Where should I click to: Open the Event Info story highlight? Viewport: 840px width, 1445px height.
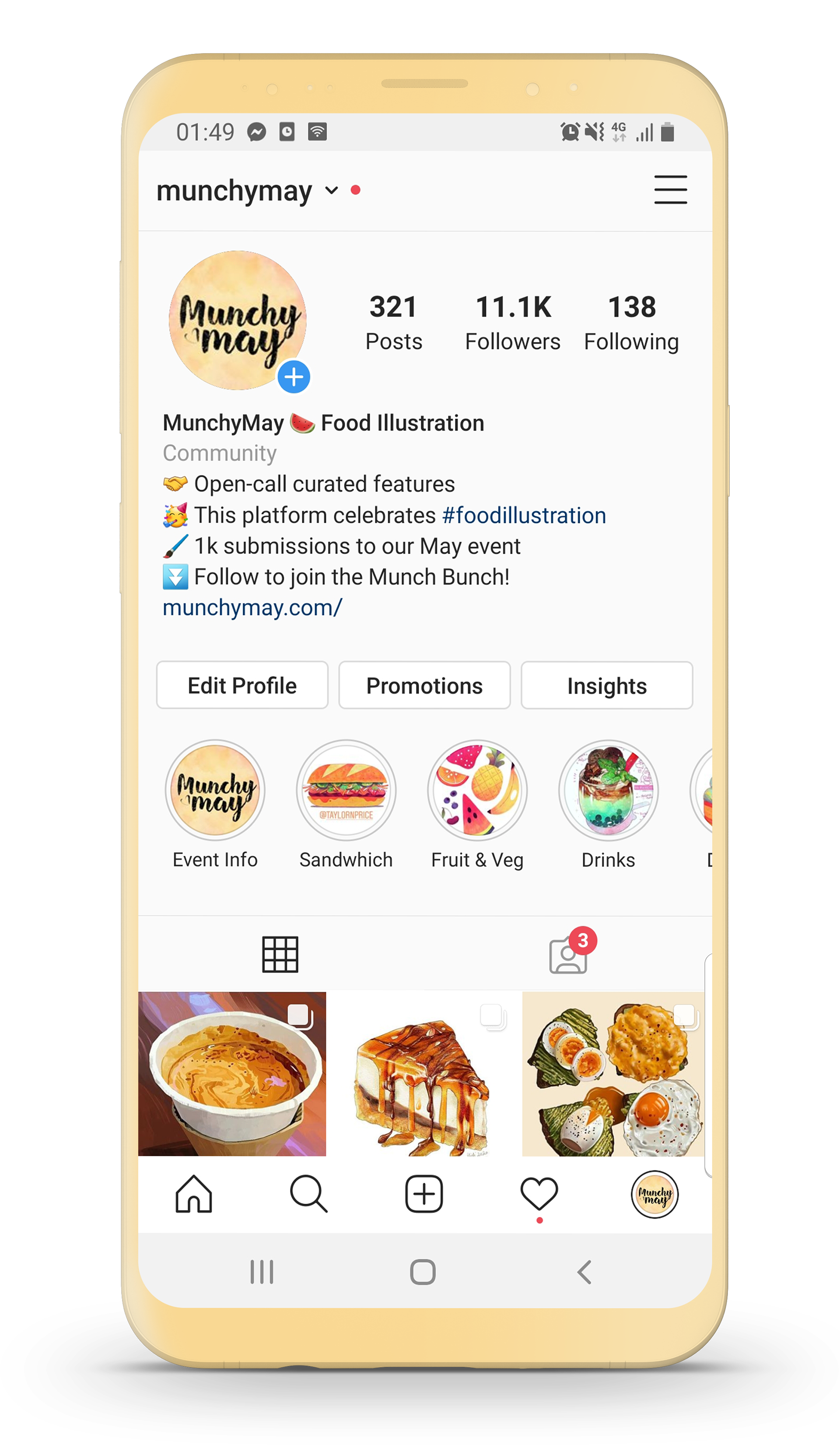(x=215, y=790)
